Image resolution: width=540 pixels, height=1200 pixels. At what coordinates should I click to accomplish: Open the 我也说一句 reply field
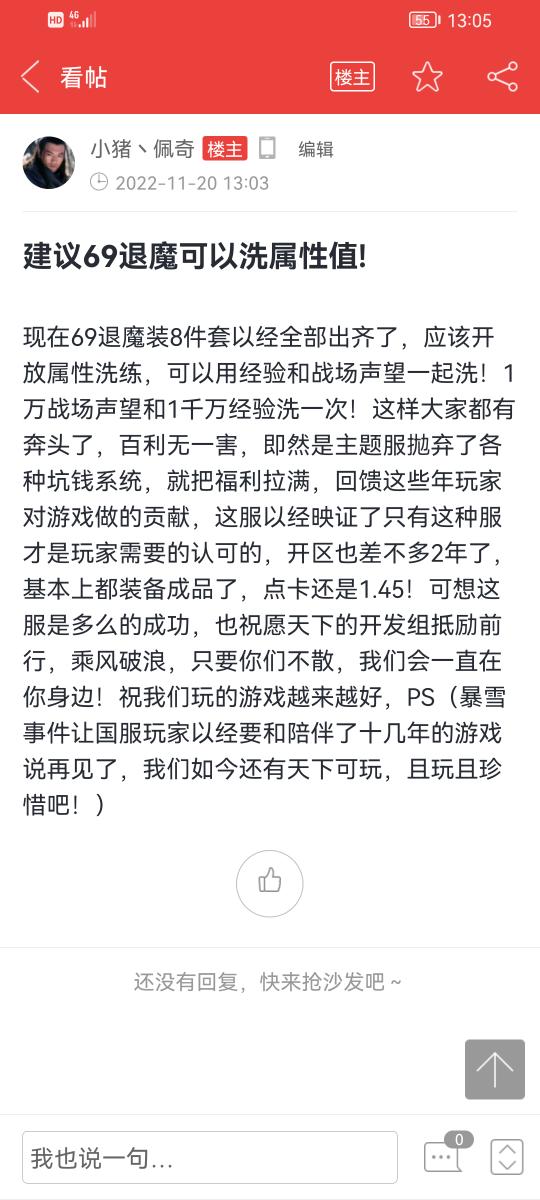tap(210, 1158)
